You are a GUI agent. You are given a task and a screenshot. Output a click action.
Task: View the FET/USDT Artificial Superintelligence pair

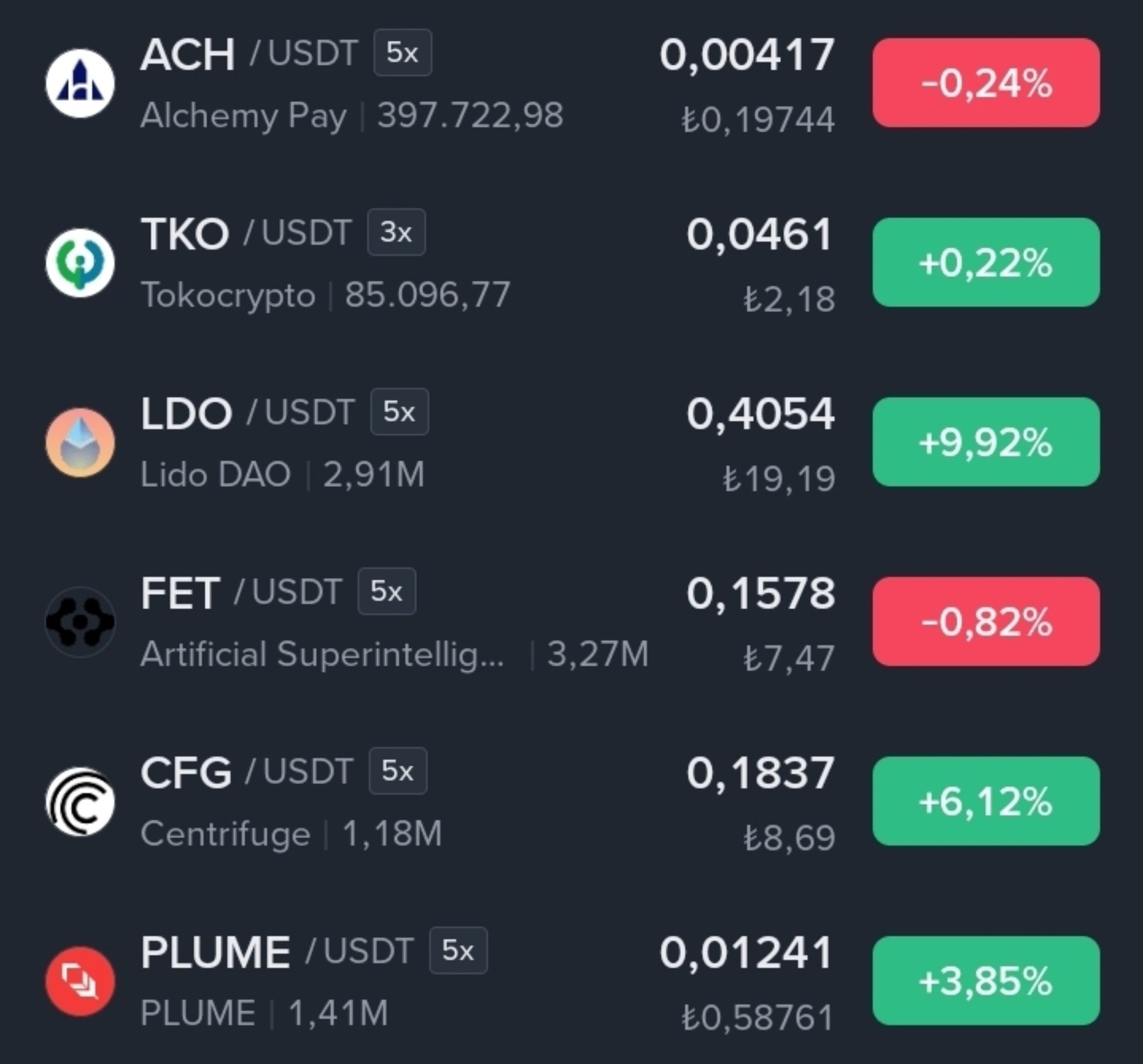(x=571, y=622)
